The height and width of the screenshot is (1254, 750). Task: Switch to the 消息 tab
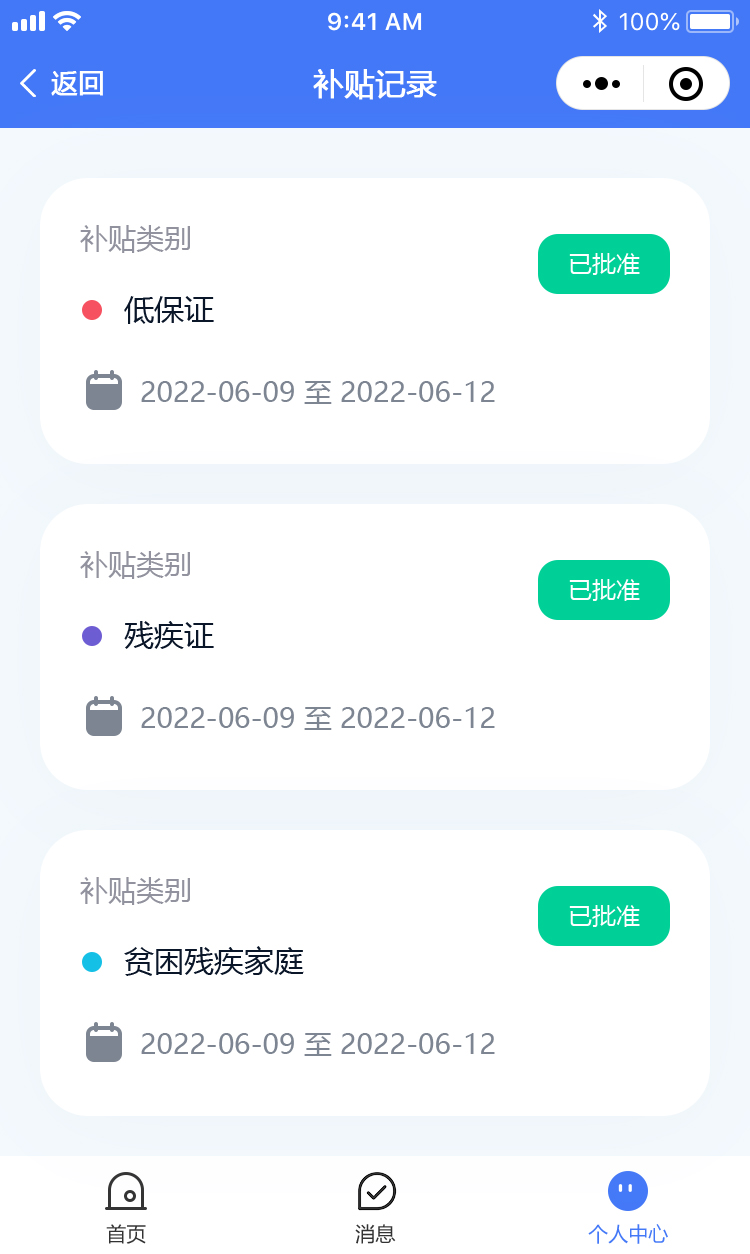coord(376,1207)
